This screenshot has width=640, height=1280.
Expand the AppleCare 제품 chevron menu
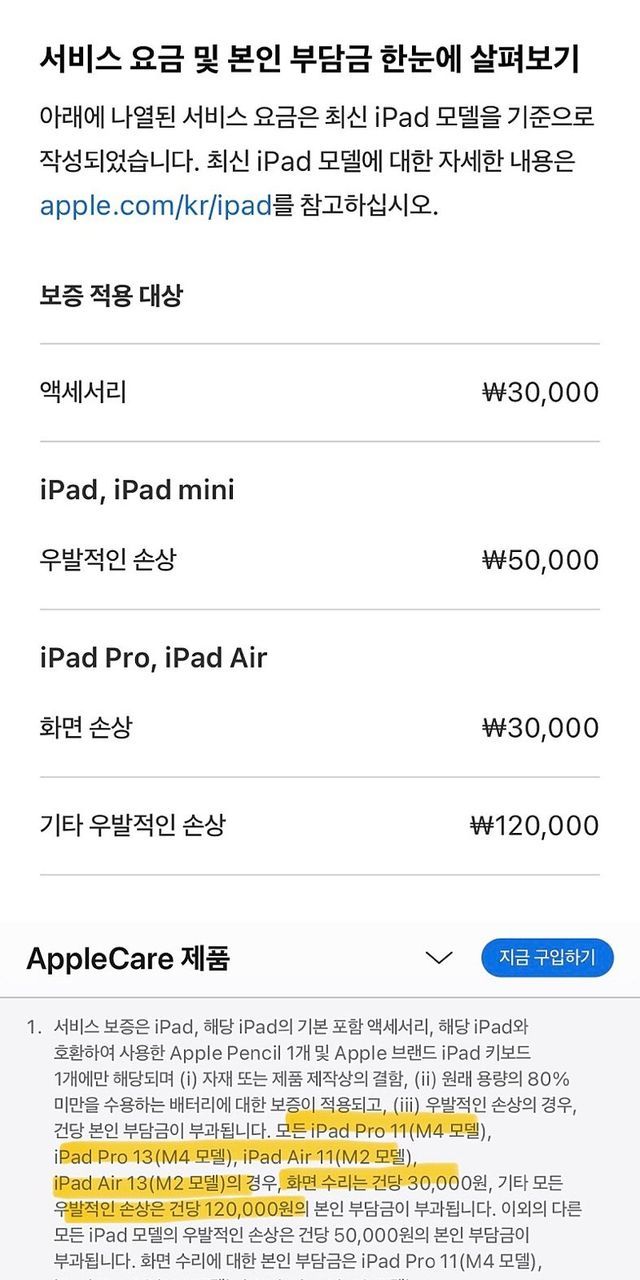[x=438, y=958]
